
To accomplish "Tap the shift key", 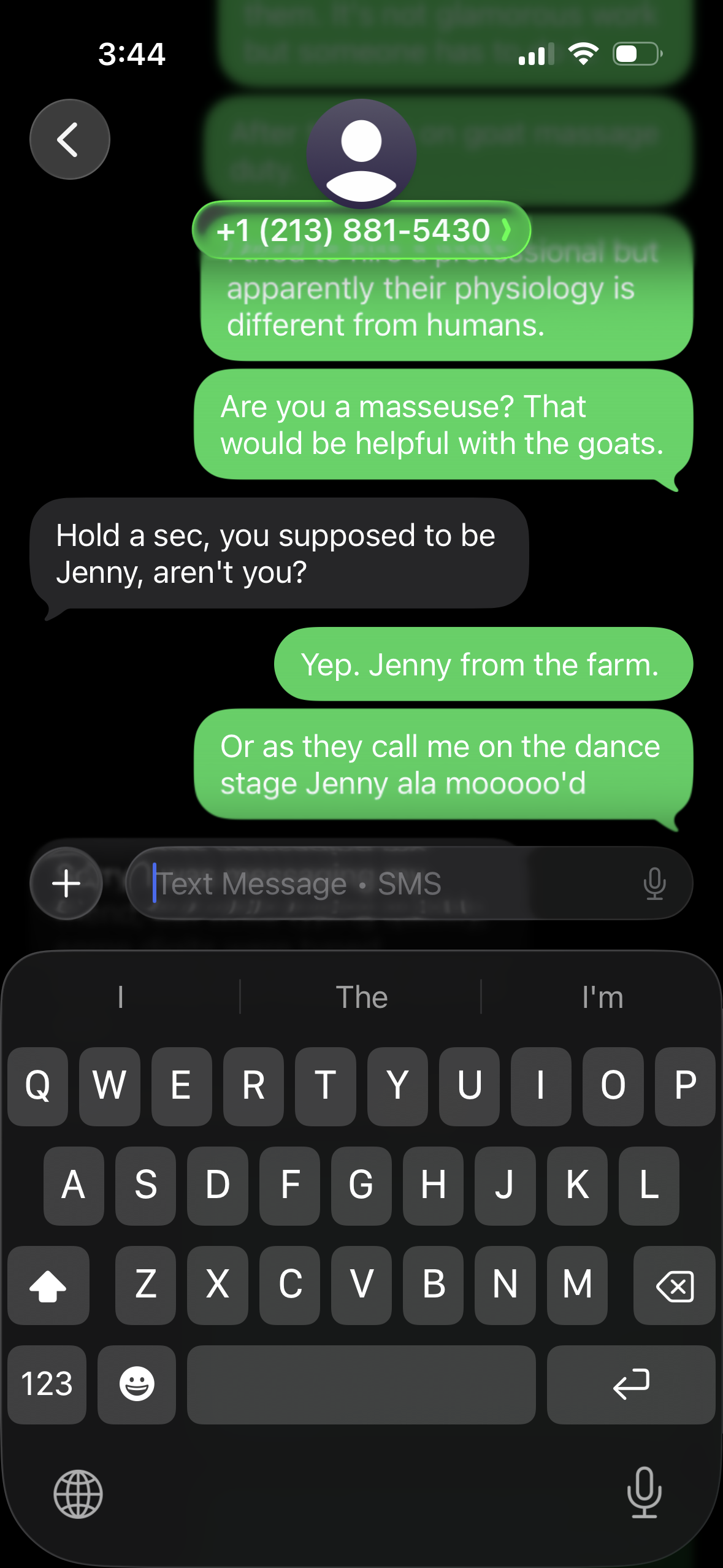I will [48, 1285].
